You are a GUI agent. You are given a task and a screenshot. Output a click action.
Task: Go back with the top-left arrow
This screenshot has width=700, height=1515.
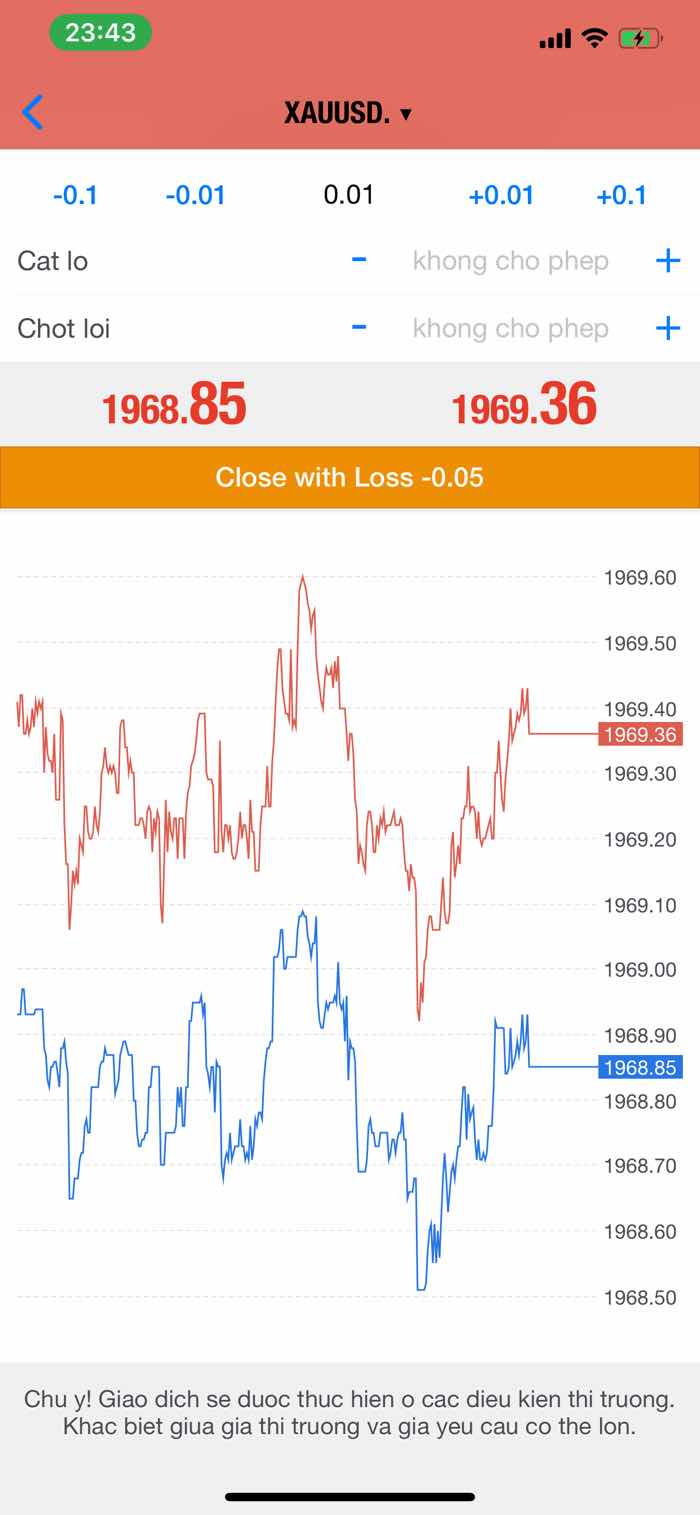[33, 112]
